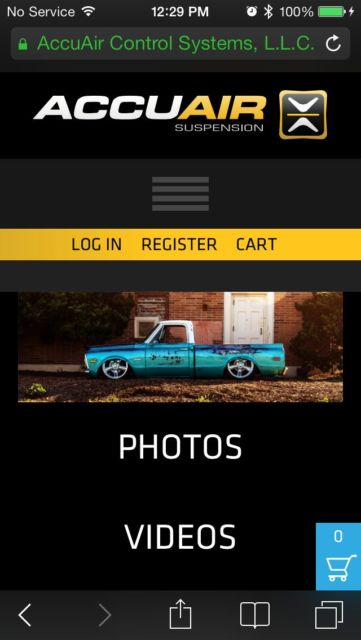Show open Safari tabs
The height and width of the screenshot is (640, 361).
click(329, 615)
